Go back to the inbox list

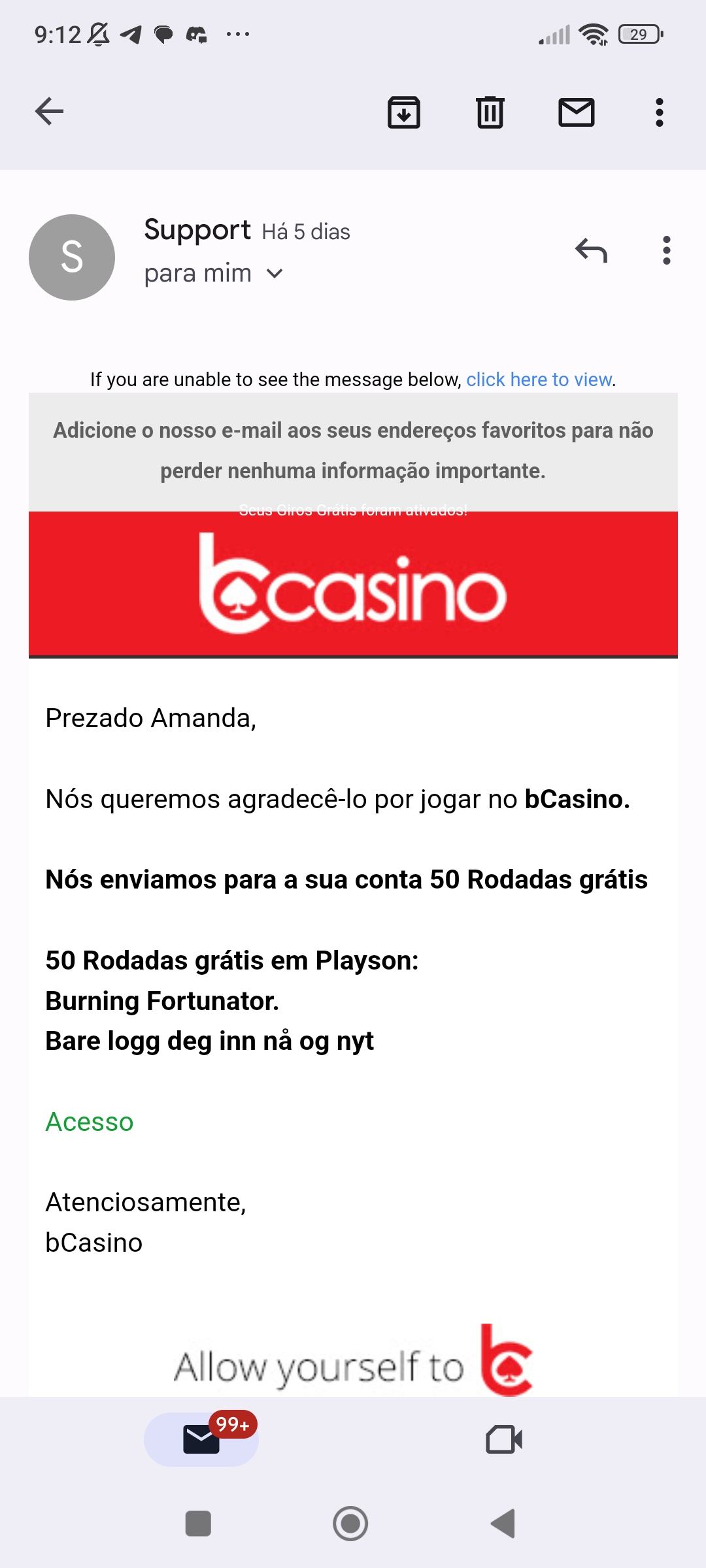(x=49, y=111)
